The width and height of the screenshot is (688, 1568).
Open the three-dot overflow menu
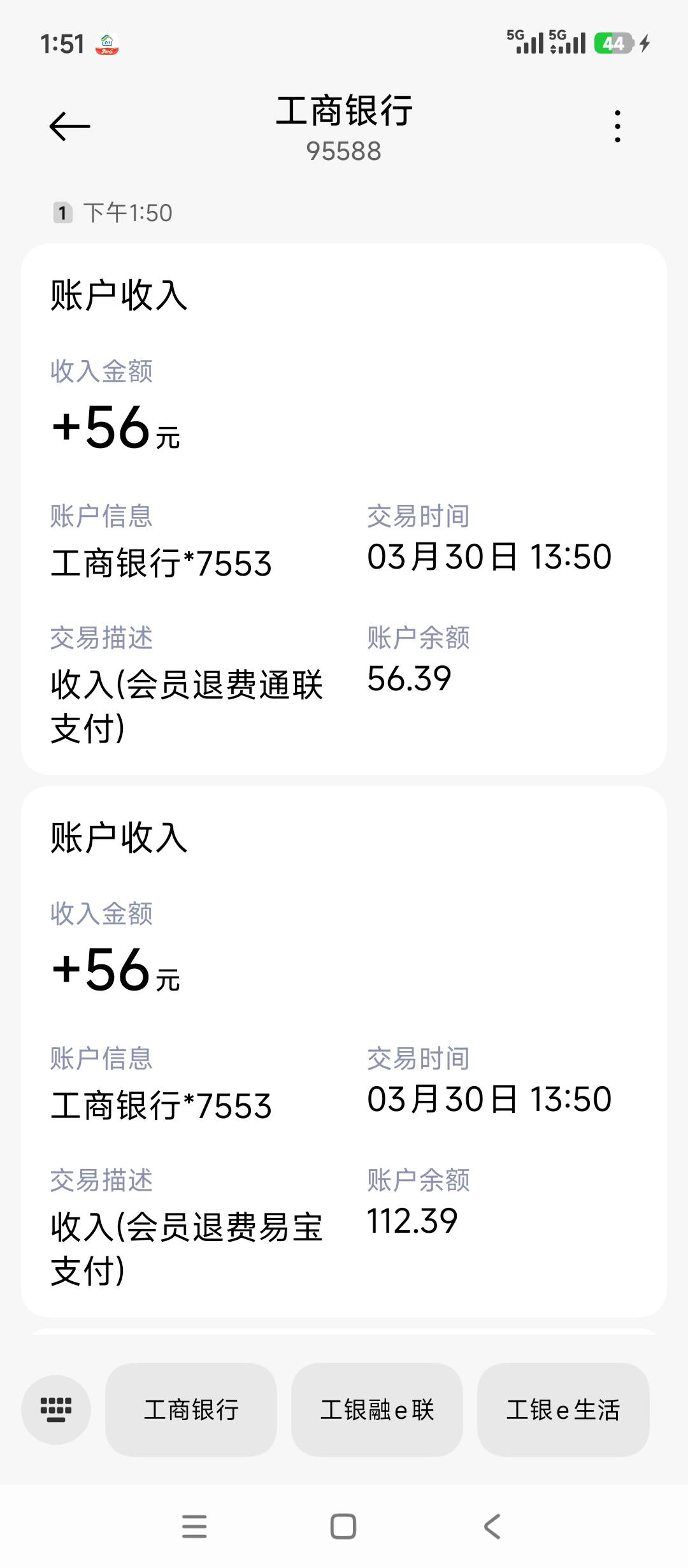pyautogui.click(x=617, y=126)
